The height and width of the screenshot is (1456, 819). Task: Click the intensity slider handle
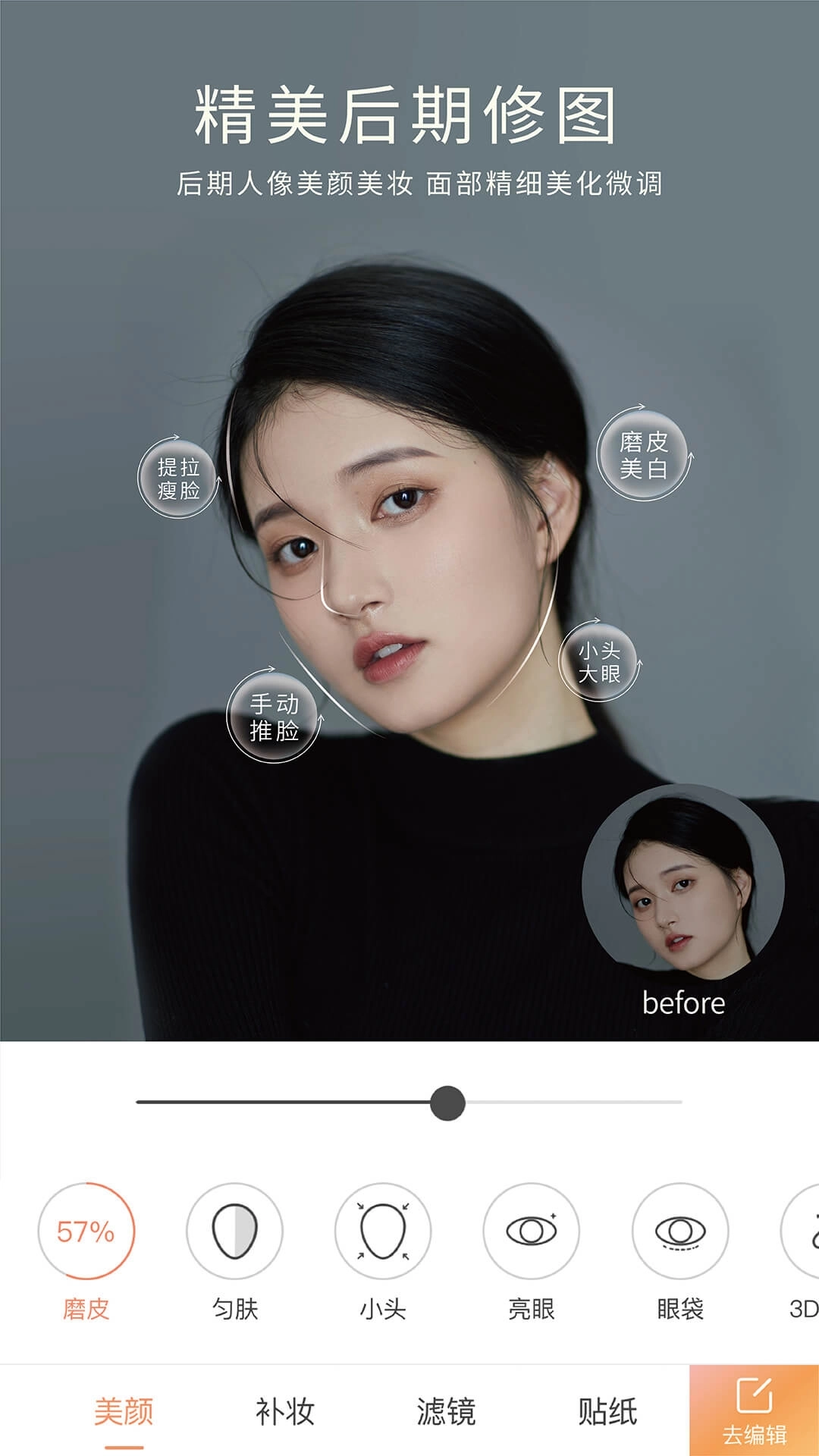447,1101
